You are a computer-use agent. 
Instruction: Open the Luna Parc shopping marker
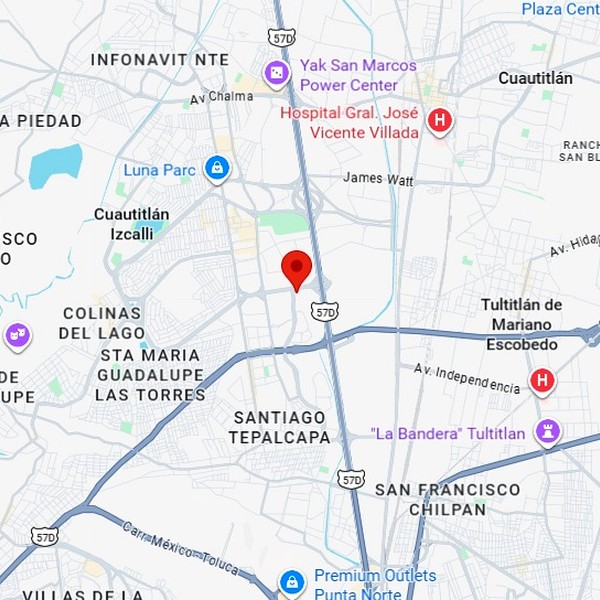(x=216, y=169)
